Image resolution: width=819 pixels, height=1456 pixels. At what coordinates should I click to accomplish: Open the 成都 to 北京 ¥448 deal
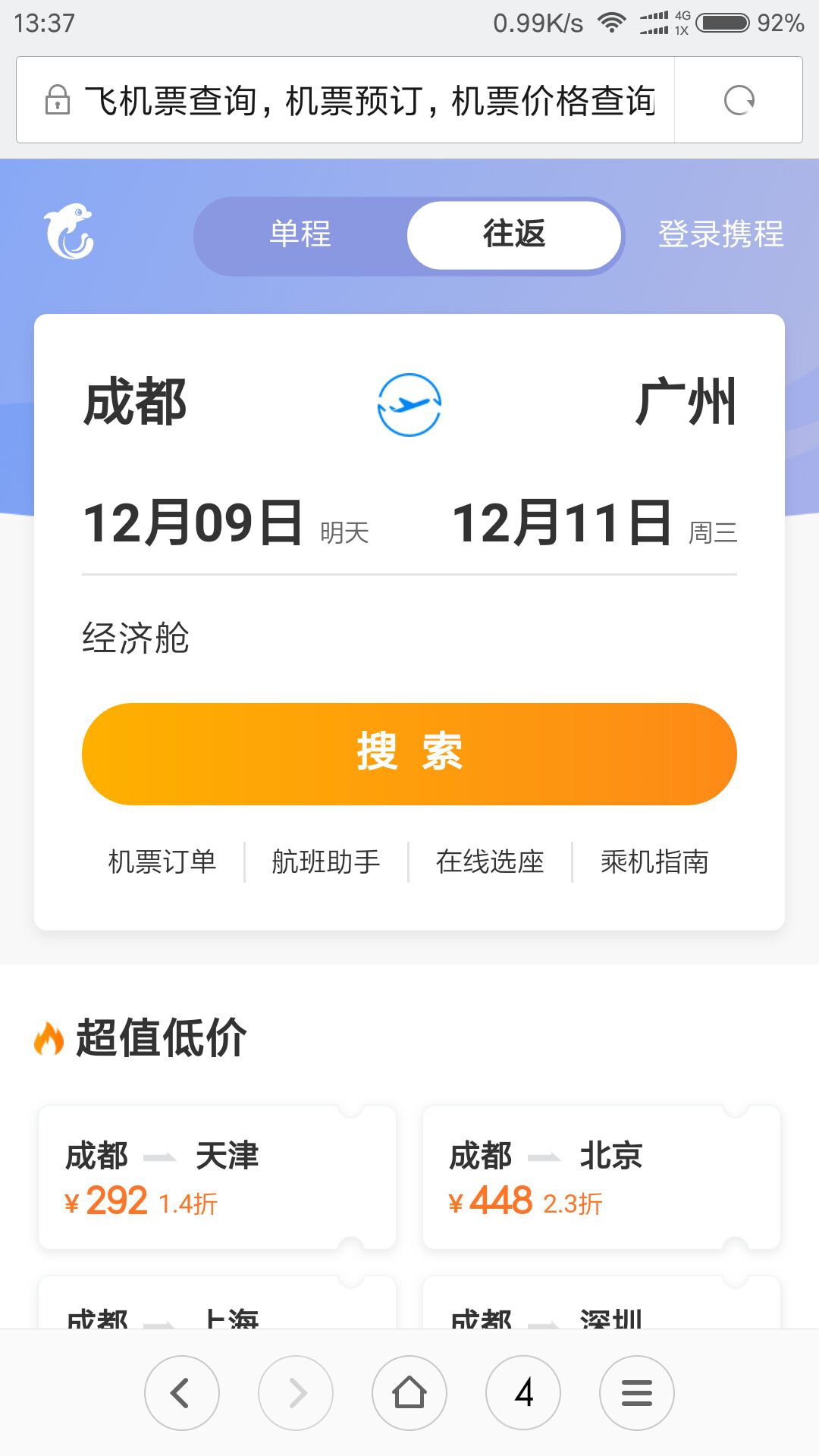tap(601, 1178)
